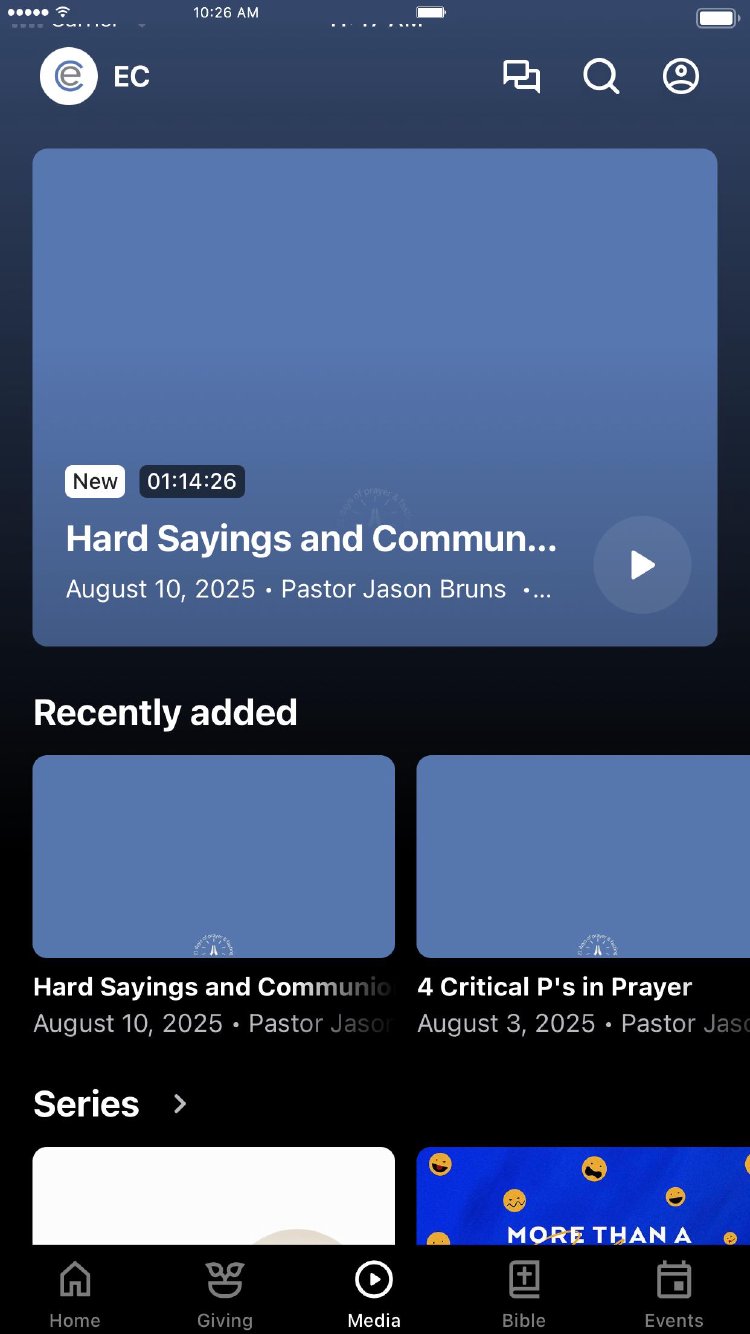The width and height of the screenshot is (750, 1334).
Task: Play the featured Hard Sayings sermon
Action: coord(642,565)
